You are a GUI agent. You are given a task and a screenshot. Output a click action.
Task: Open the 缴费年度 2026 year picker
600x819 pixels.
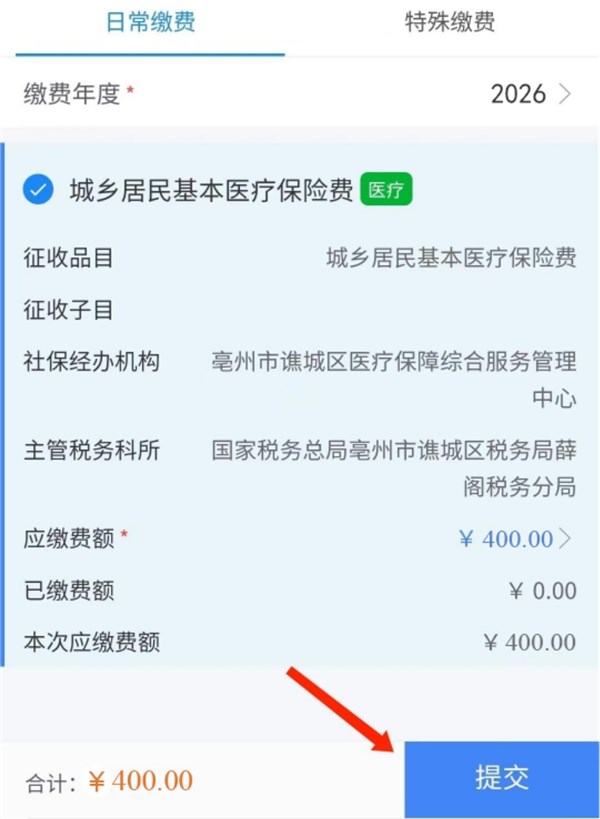pyautogui.click(x=530, y=95)
